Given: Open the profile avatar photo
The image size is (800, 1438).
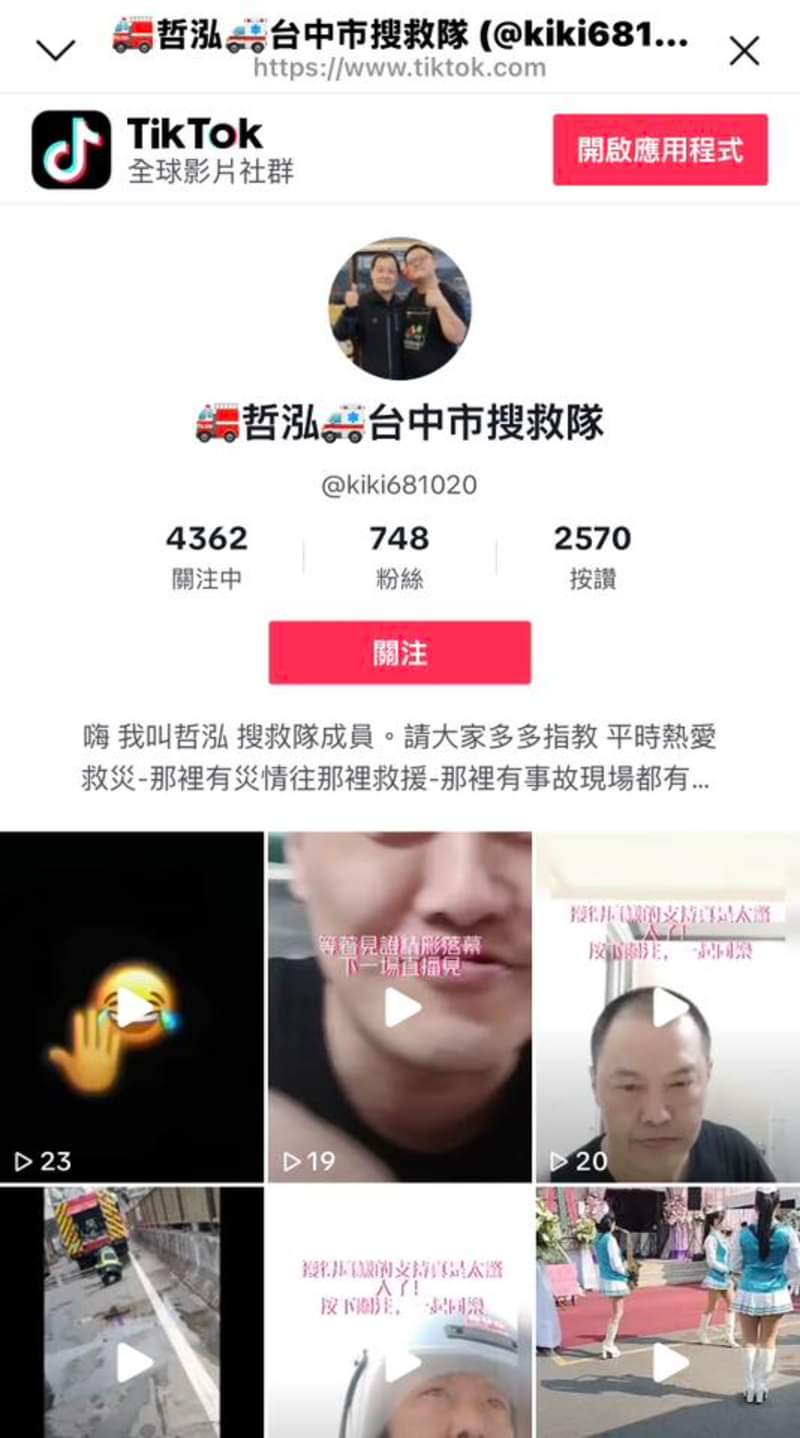Looking at the screenshot, I should 400,308.
